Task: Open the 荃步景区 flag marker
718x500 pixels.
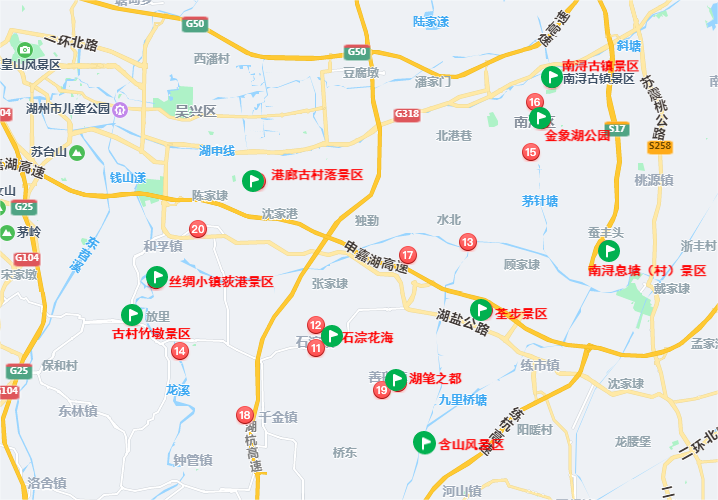Action: click(481, 309)
